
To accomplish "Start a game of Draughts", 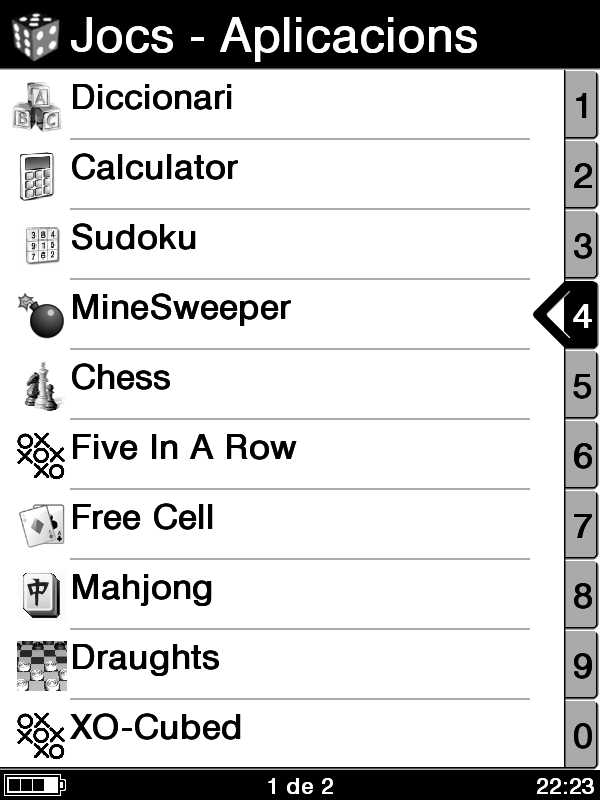I will point(145,658).
